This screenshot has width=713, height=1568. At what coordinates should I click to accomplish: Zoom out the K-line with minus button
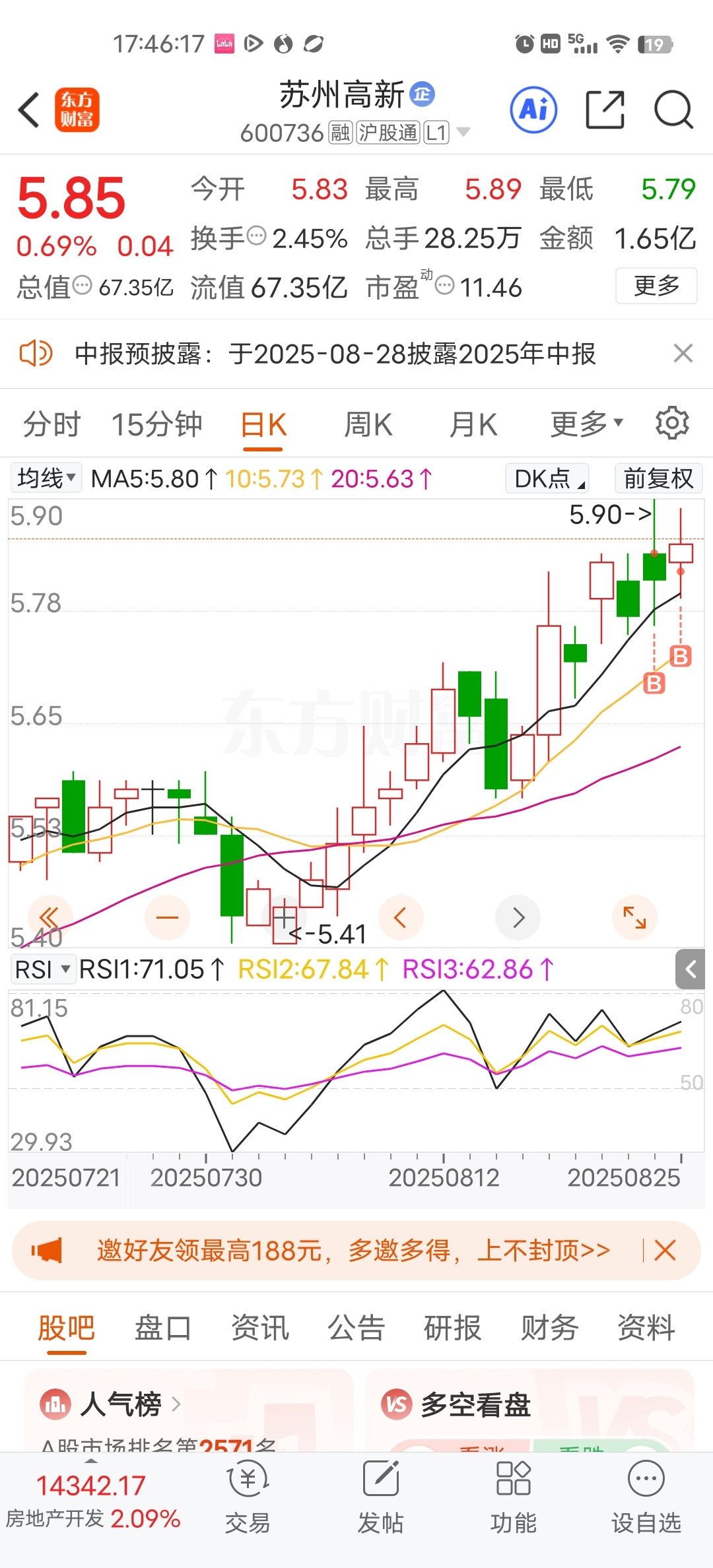(167, 917)
